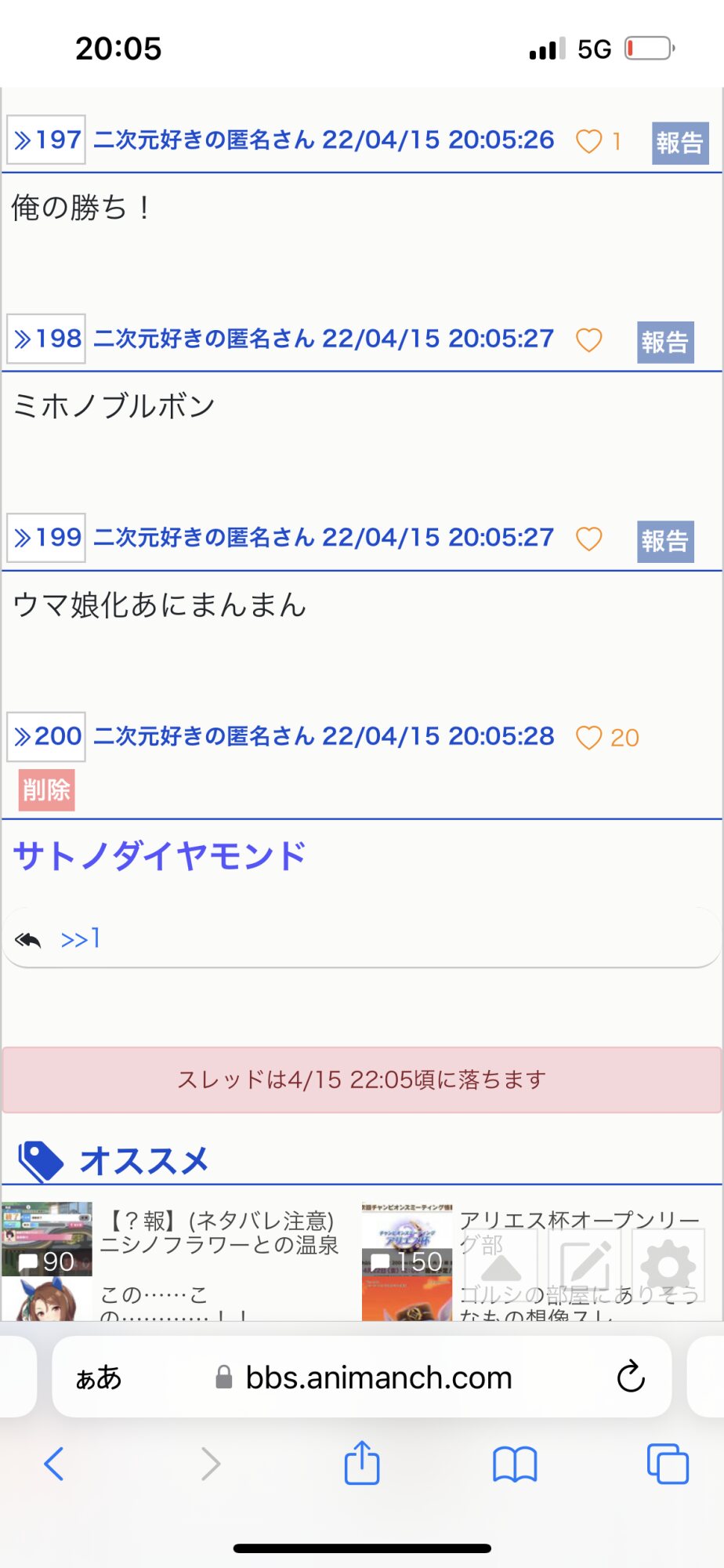Report post 198 with 報告 button

(664, 342)
